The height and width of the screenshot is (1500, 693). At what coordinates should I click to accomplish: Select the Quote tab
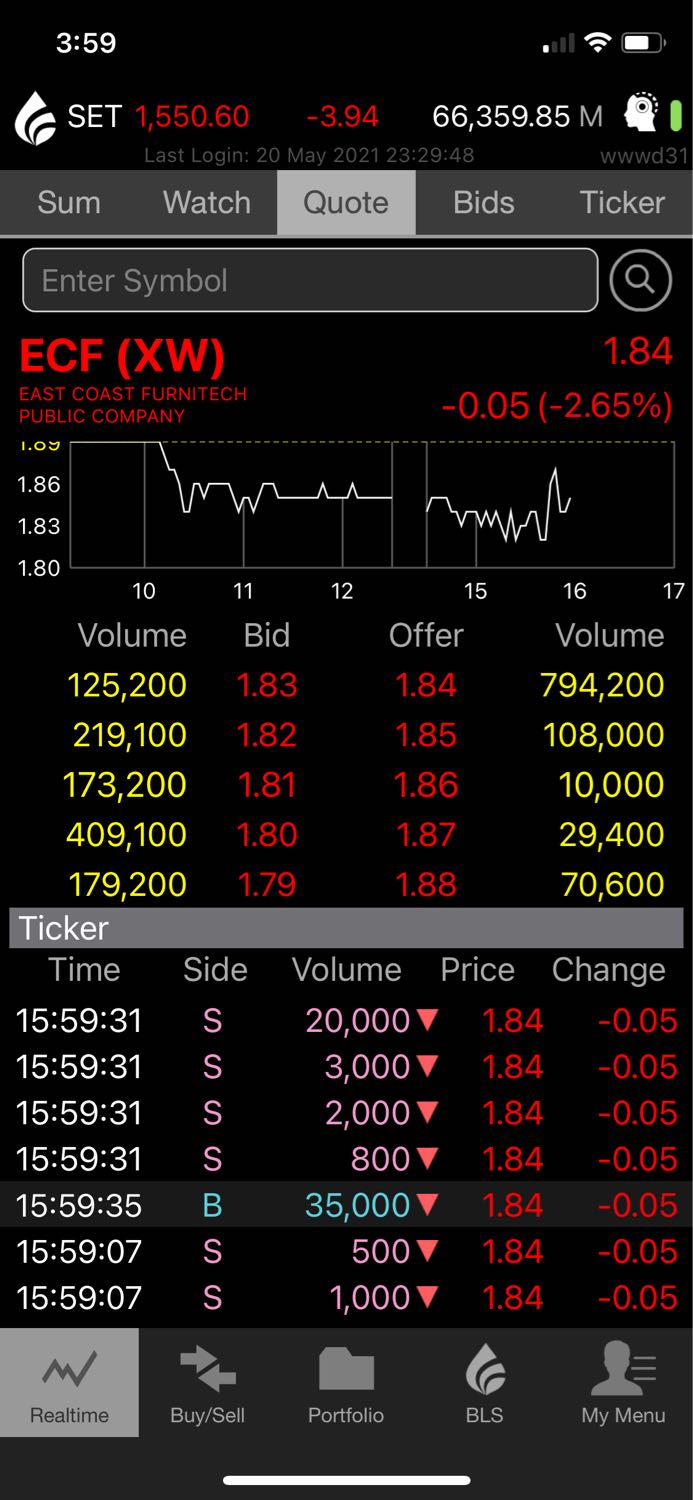click(346, 203)
